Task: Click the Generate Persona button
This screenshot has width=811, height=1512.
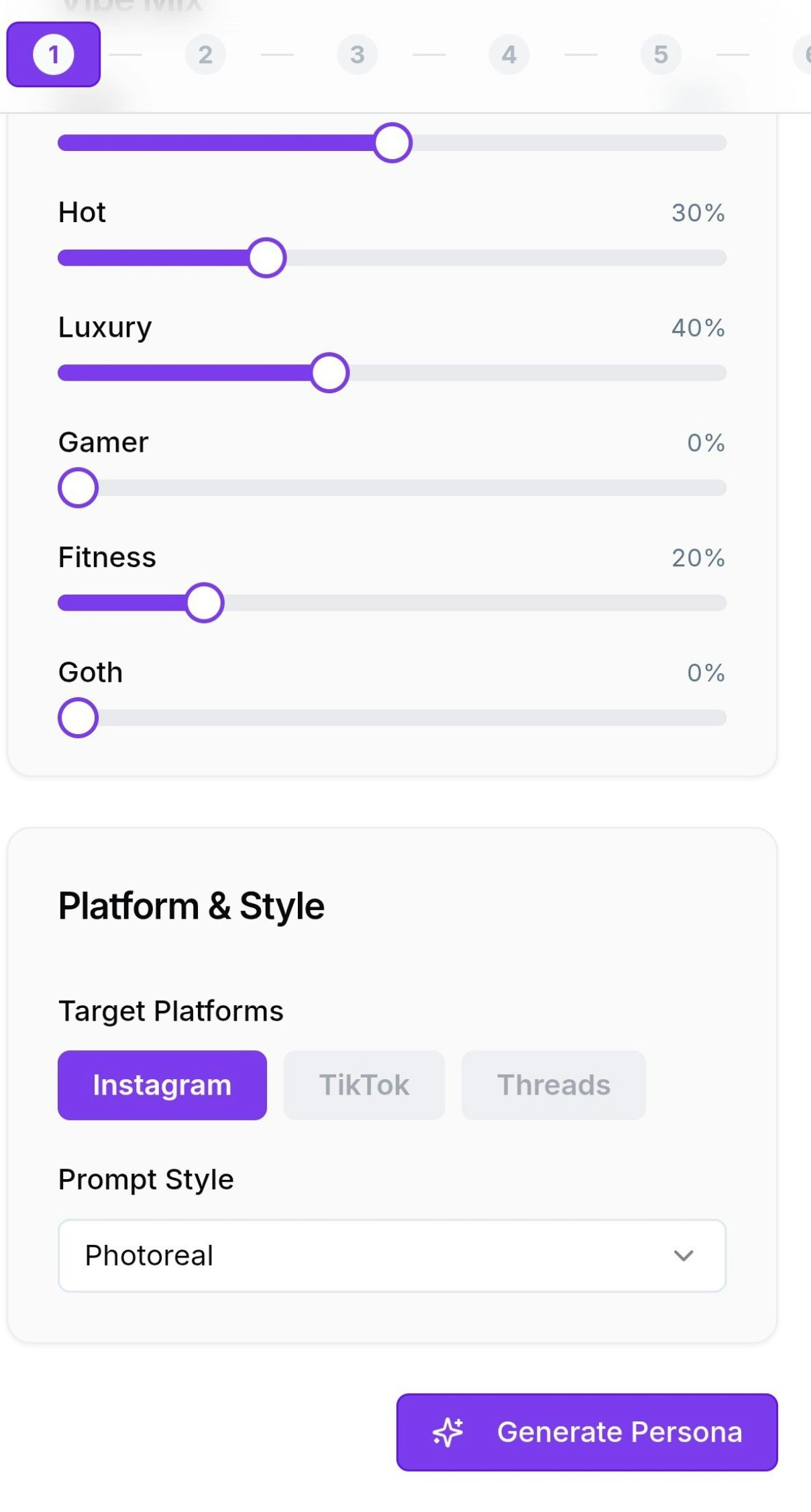Action: 586,1431
